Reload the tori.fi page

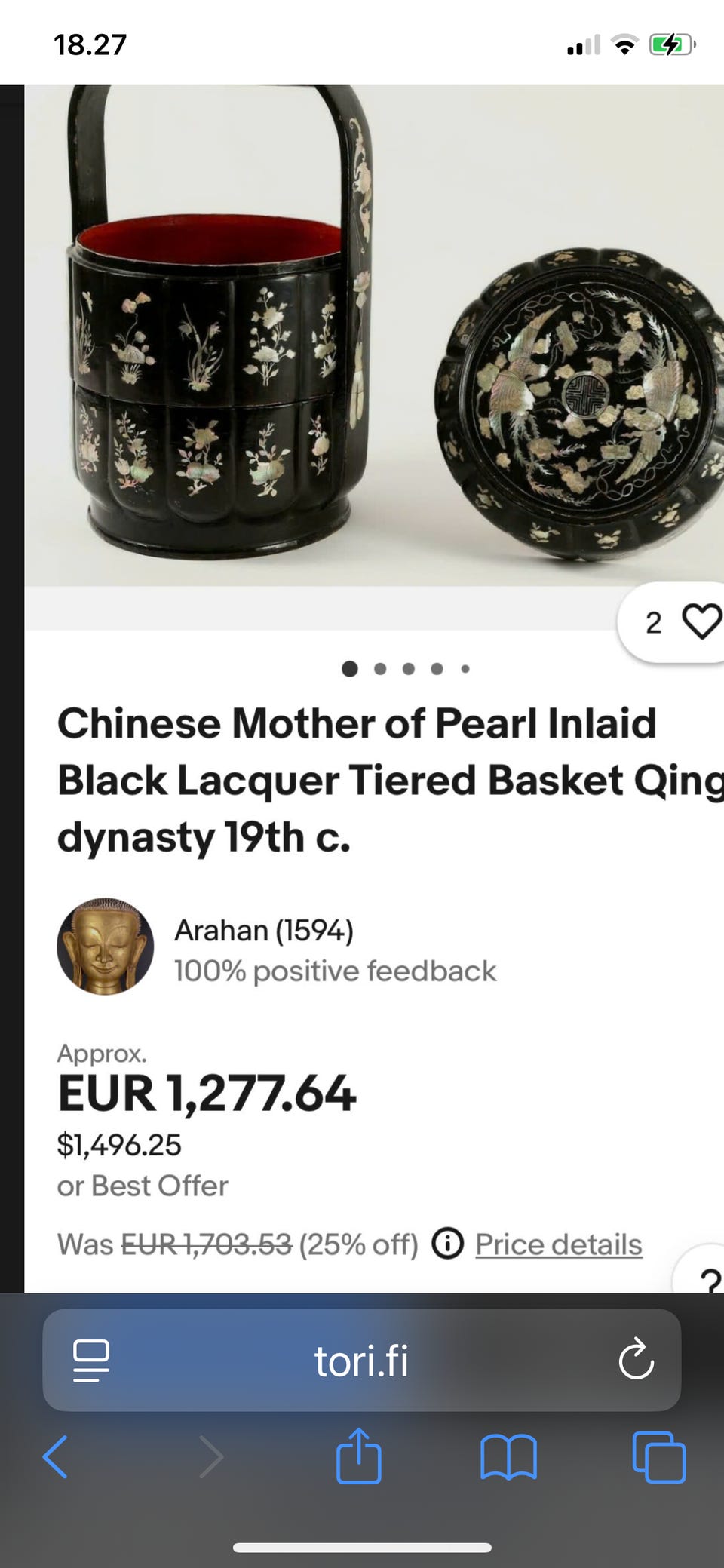click(x=635, y=1360)
